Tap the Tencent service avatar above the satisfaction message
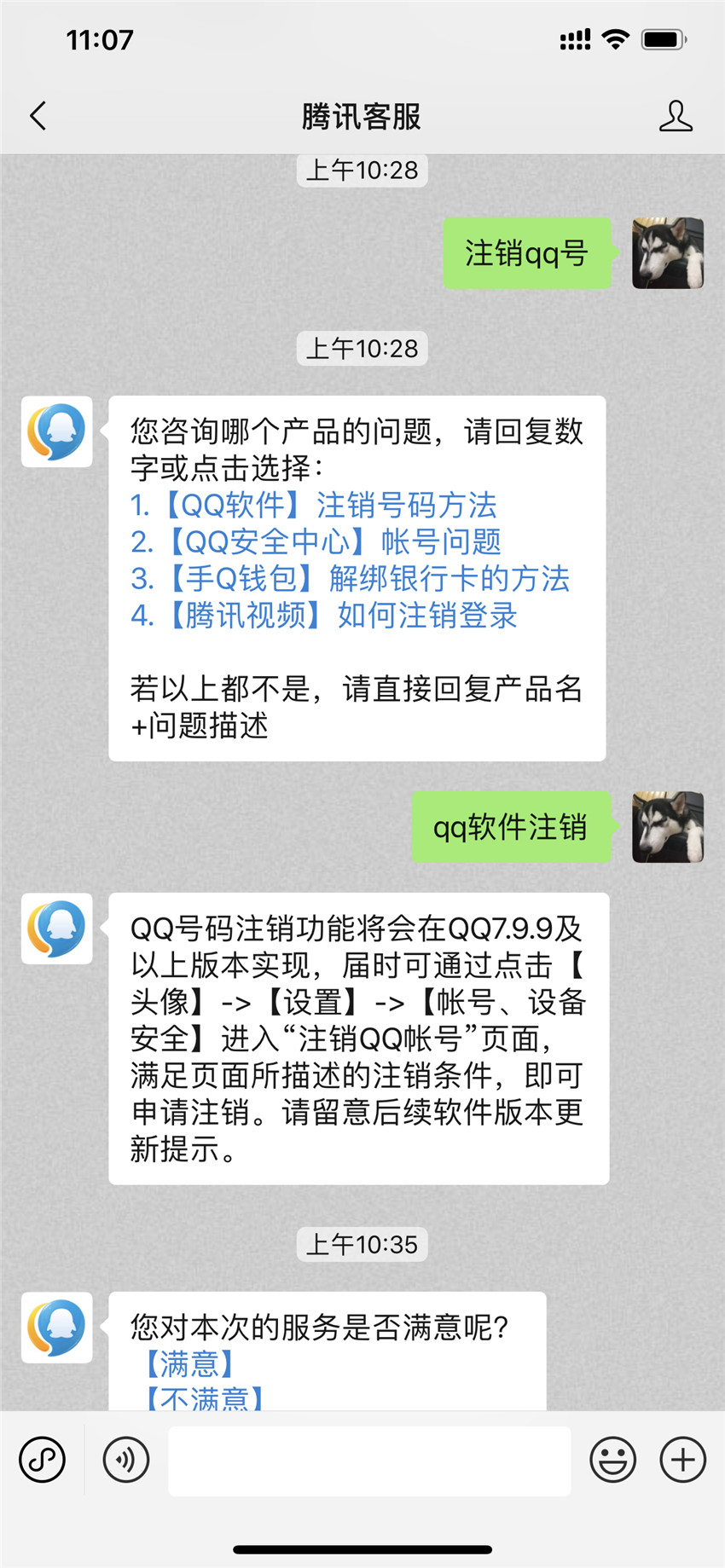This screenshot has width=725, height=1568. pyautogui.click(x=57, y=1328)
